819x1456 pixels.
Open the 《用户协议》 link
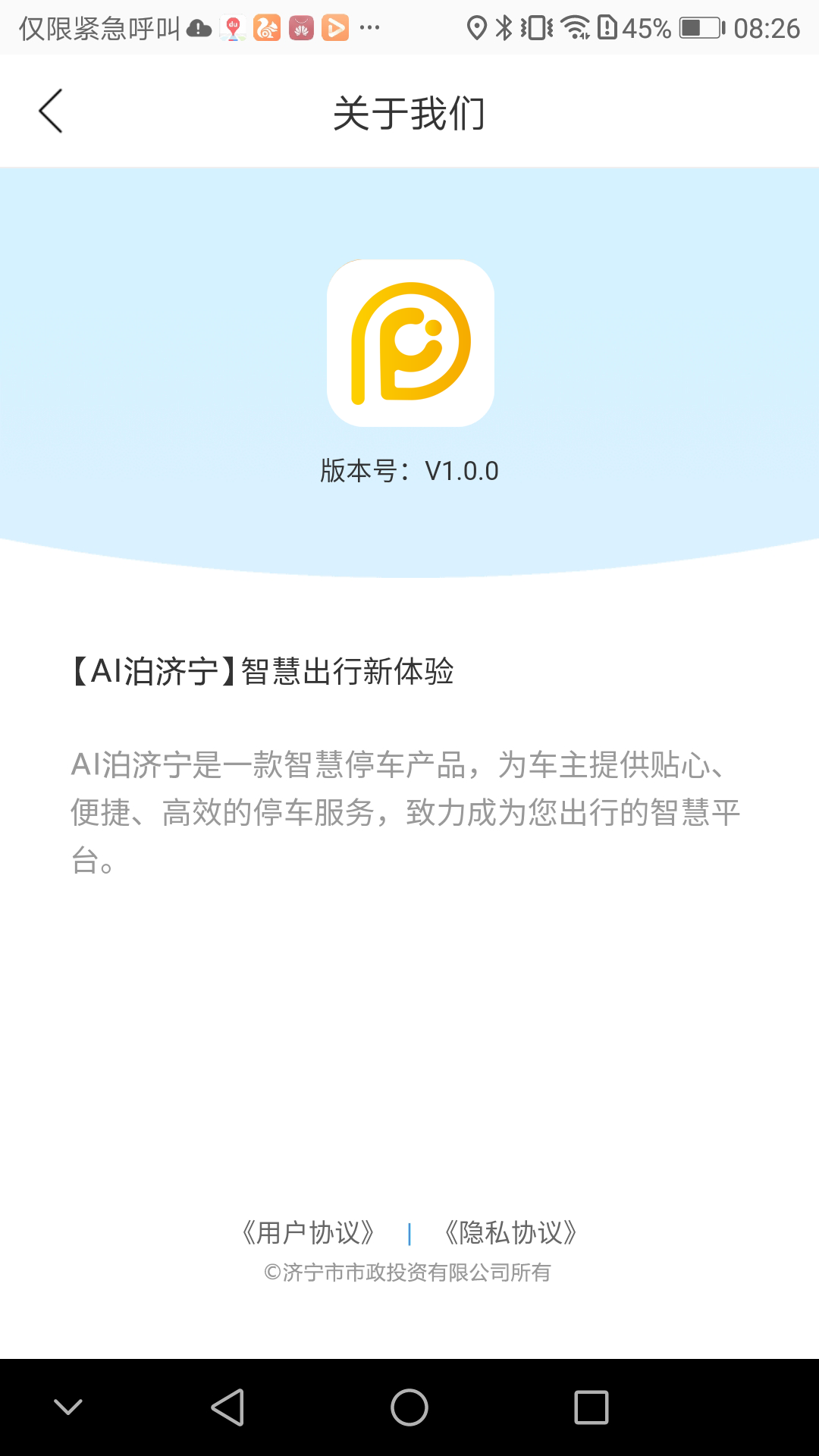(x=308, y=1233)
